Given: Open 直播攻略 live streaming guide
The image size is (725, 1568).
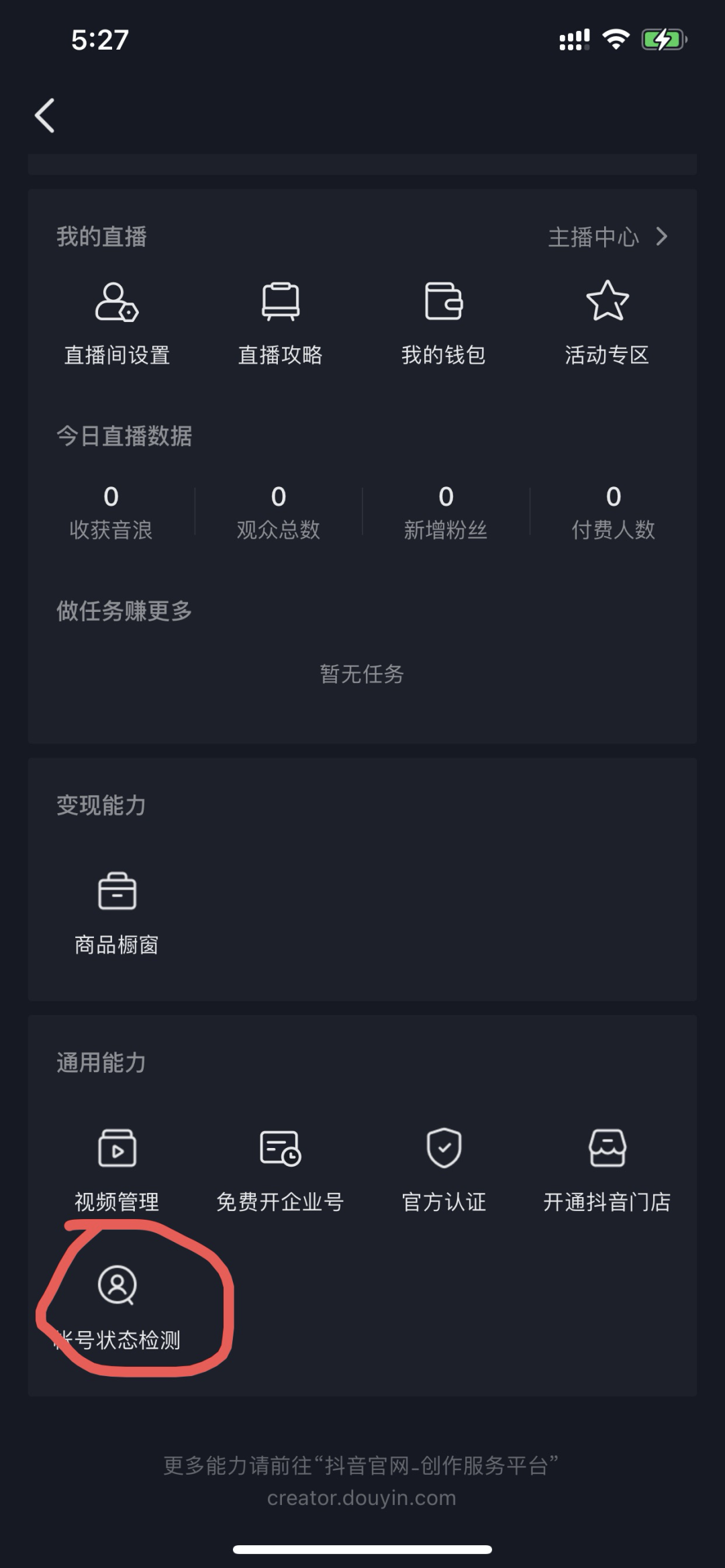Looking at the screenshot, I should click(280, 323).
